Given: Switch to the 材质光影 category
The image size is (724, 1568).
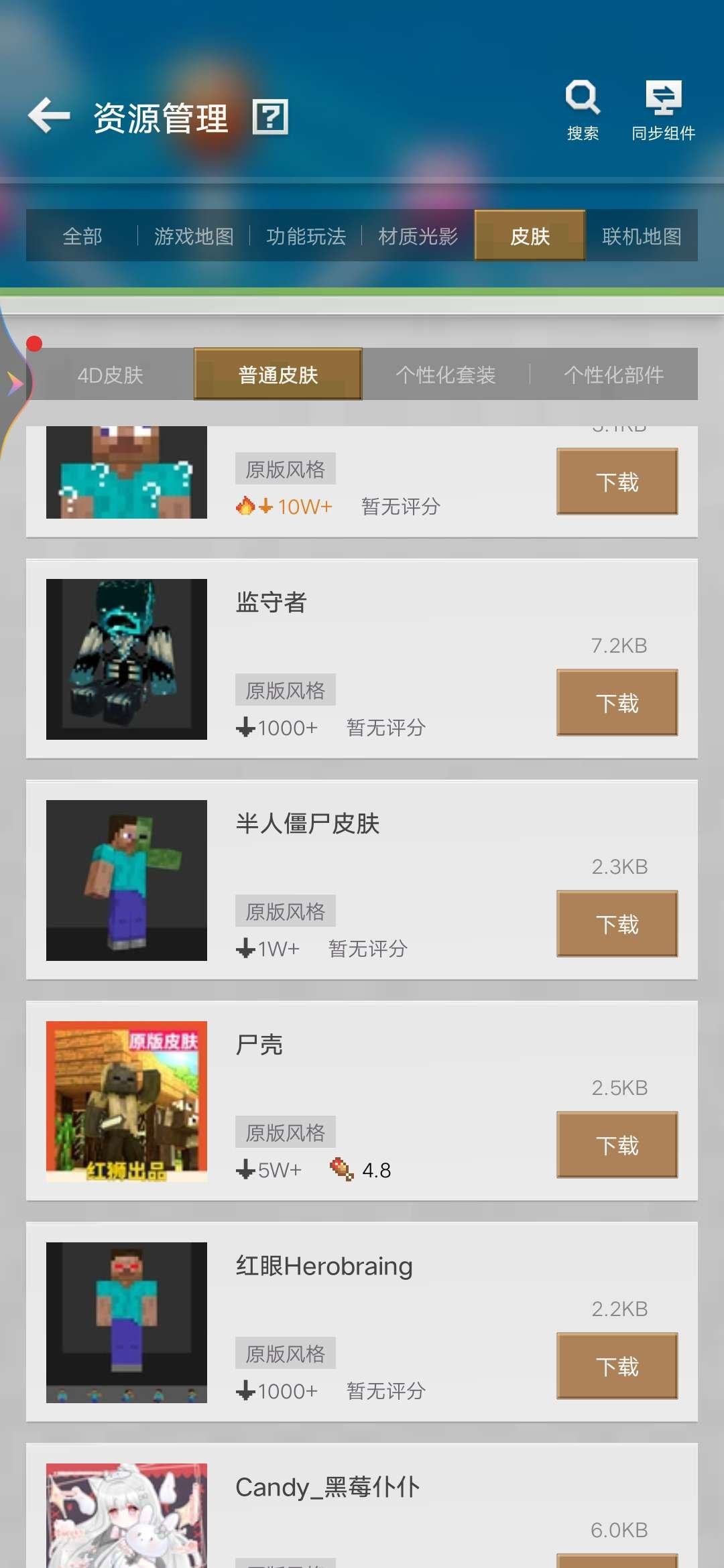Looking at the screenshot, I should 420,236.
